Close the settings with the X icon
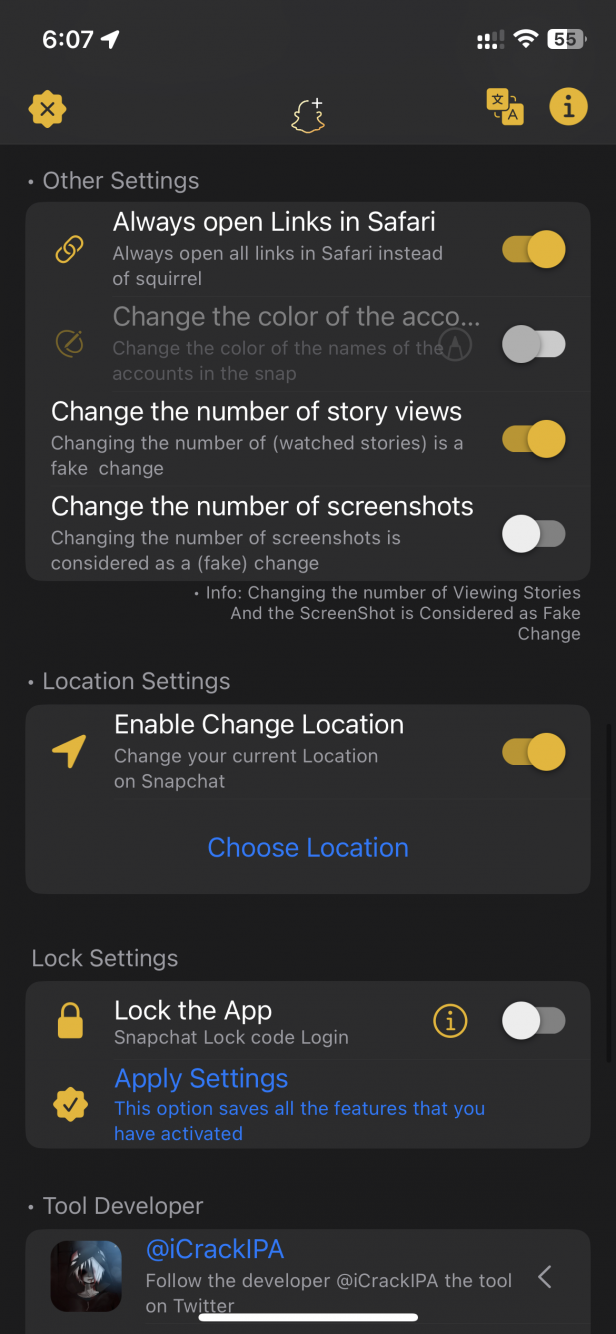Viewport: 616px width, 1334px height. (47, 108)
